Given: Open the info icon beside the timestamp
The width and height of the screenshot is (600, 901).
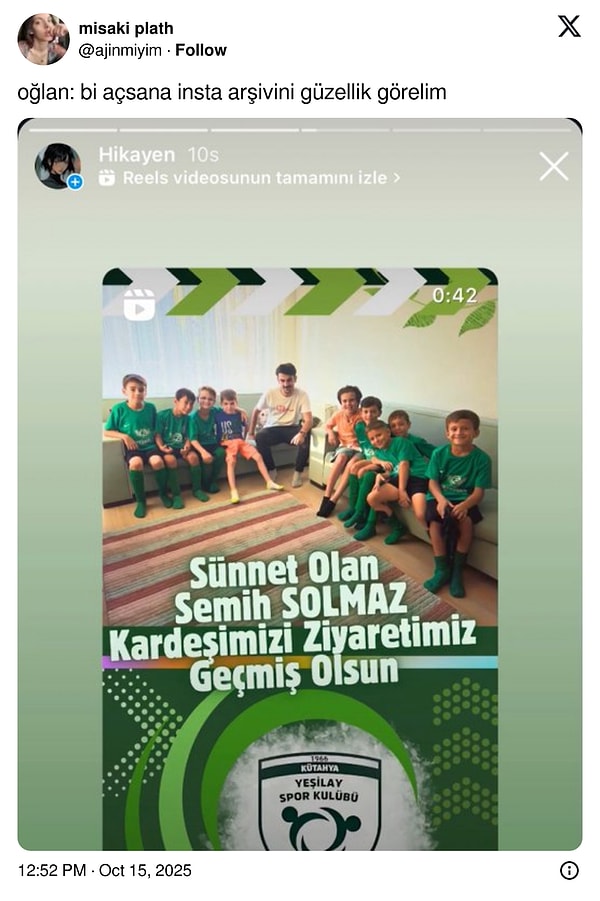Looking at the screenshot, I should (569, 870).
